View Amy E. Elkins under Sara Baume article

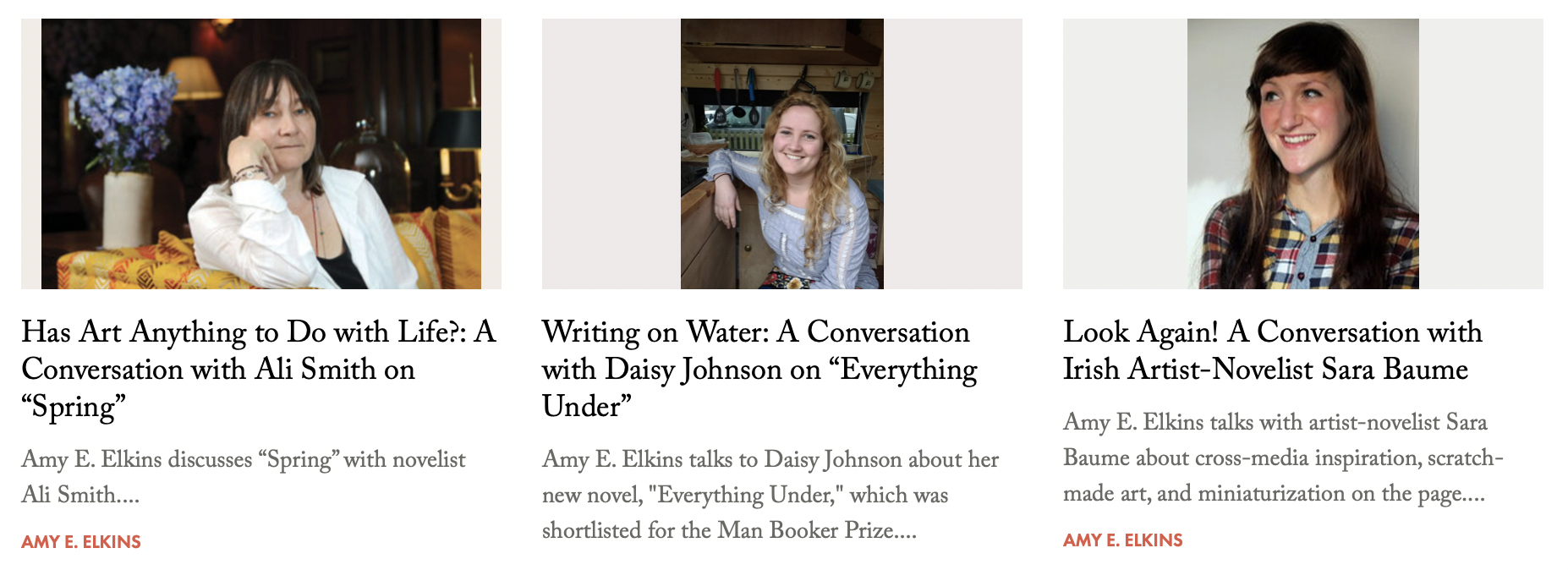(1122, 540)
